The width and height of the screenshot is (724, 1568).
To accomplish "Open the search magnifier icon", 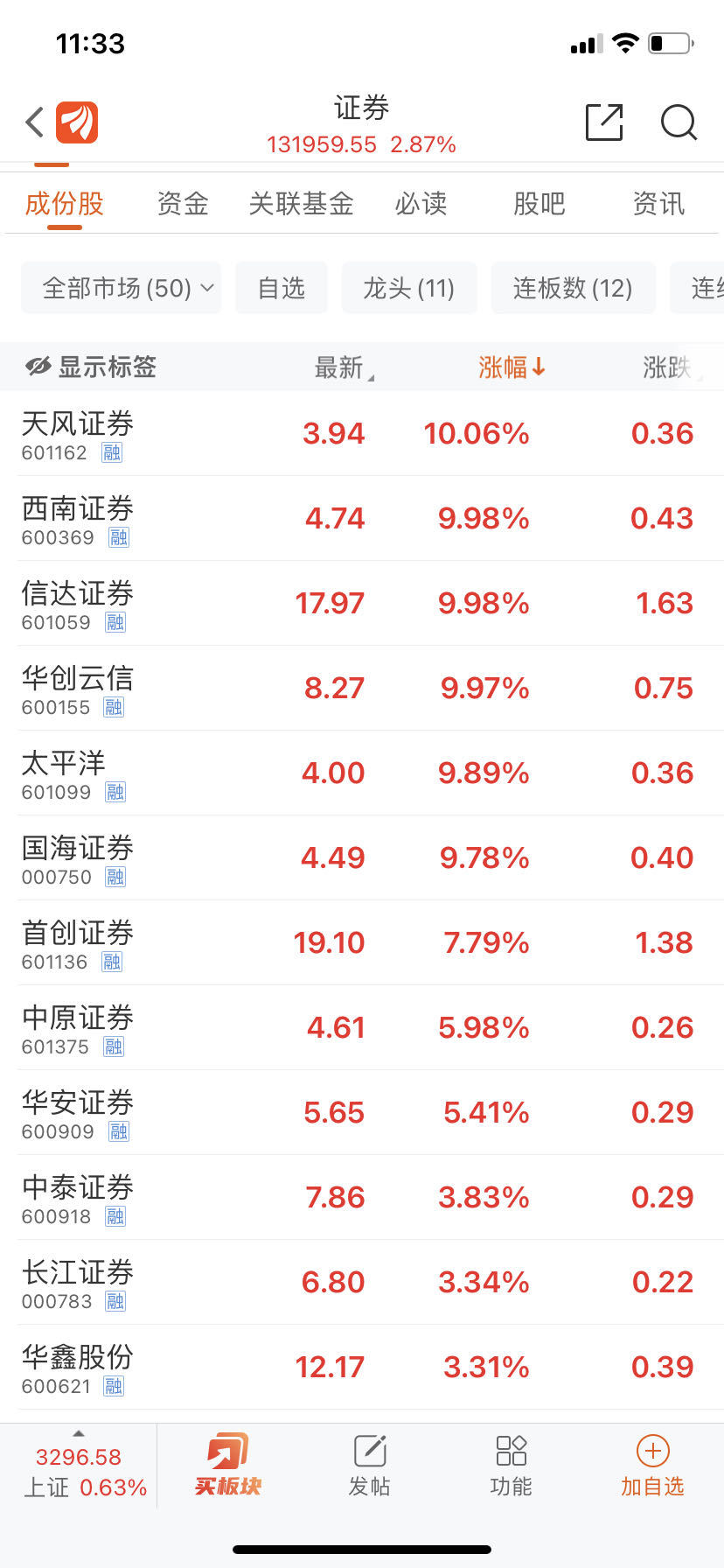I will pyautogui.click(x=679, y=122).
